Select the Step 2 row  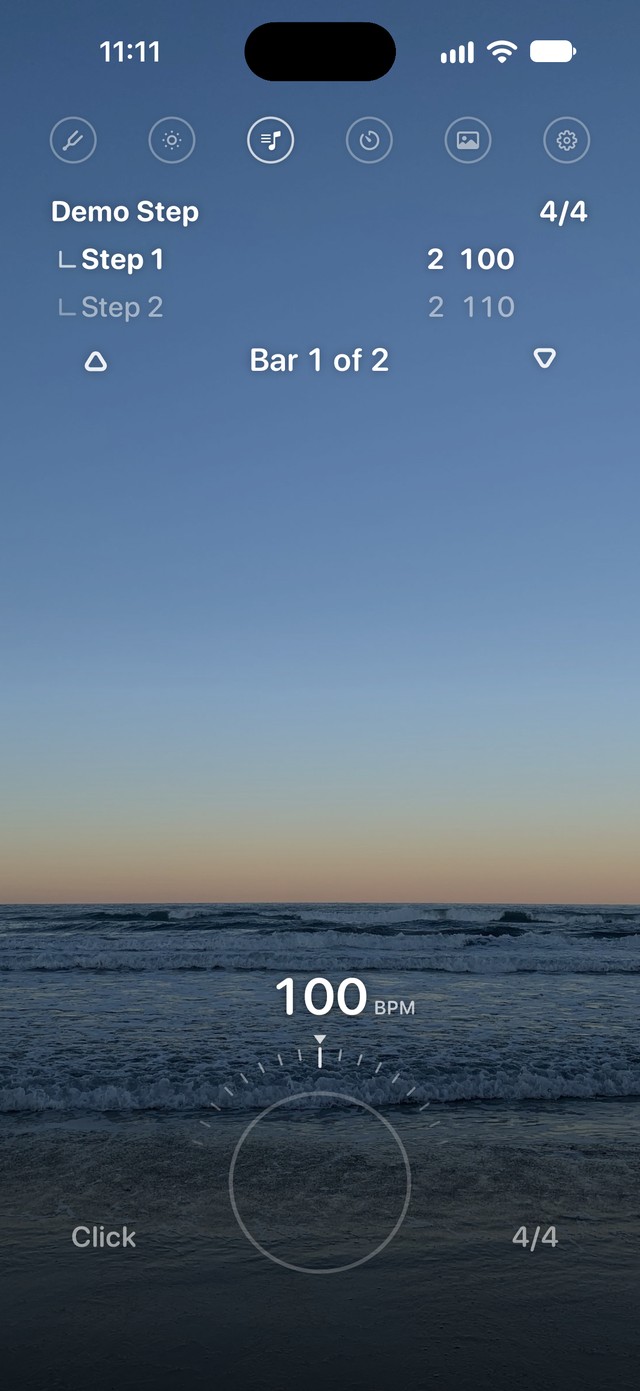[x=286, y=307]
